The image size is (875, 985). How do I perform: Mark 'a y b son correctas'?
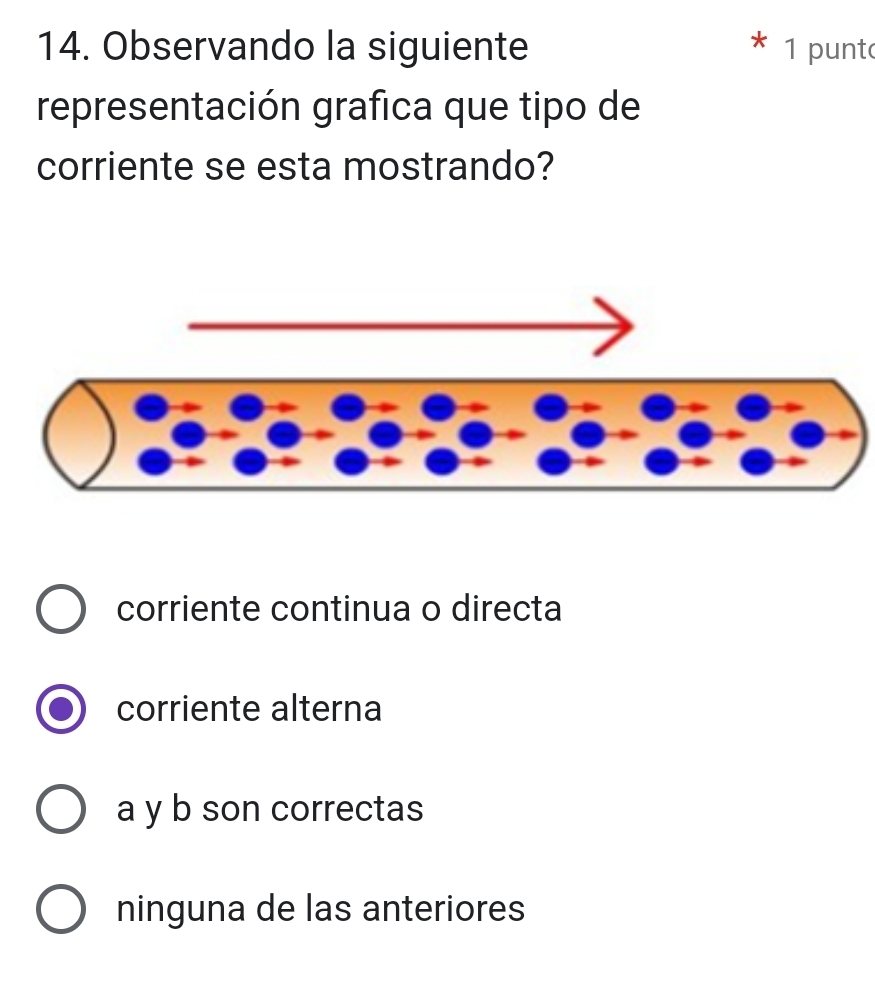point(61,809)
